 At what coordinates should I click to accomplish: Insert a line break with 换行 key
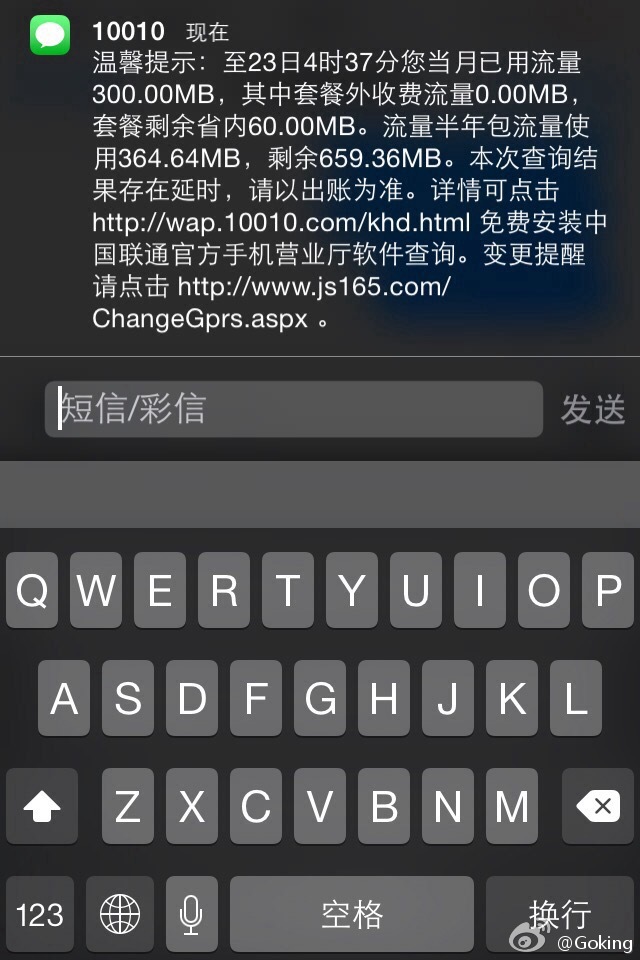pyautogui.click(x=560, y=912)
